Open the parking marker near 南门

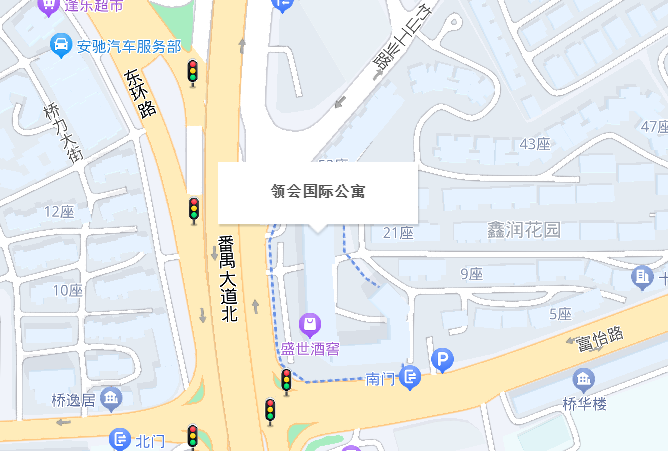click(442, 360)
